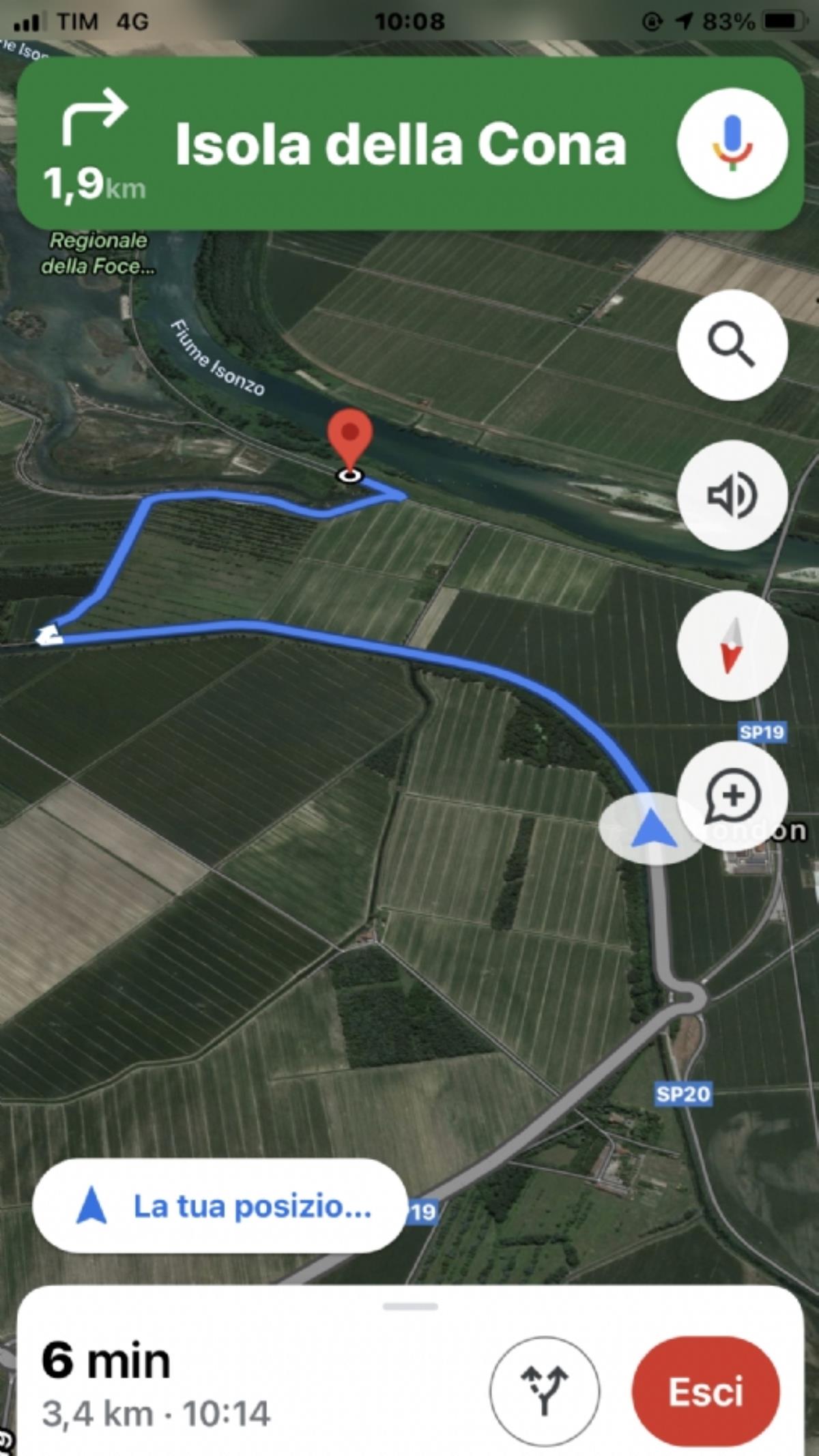
Task: Tap the voice assistant microphone button
Action: (732, 143)
